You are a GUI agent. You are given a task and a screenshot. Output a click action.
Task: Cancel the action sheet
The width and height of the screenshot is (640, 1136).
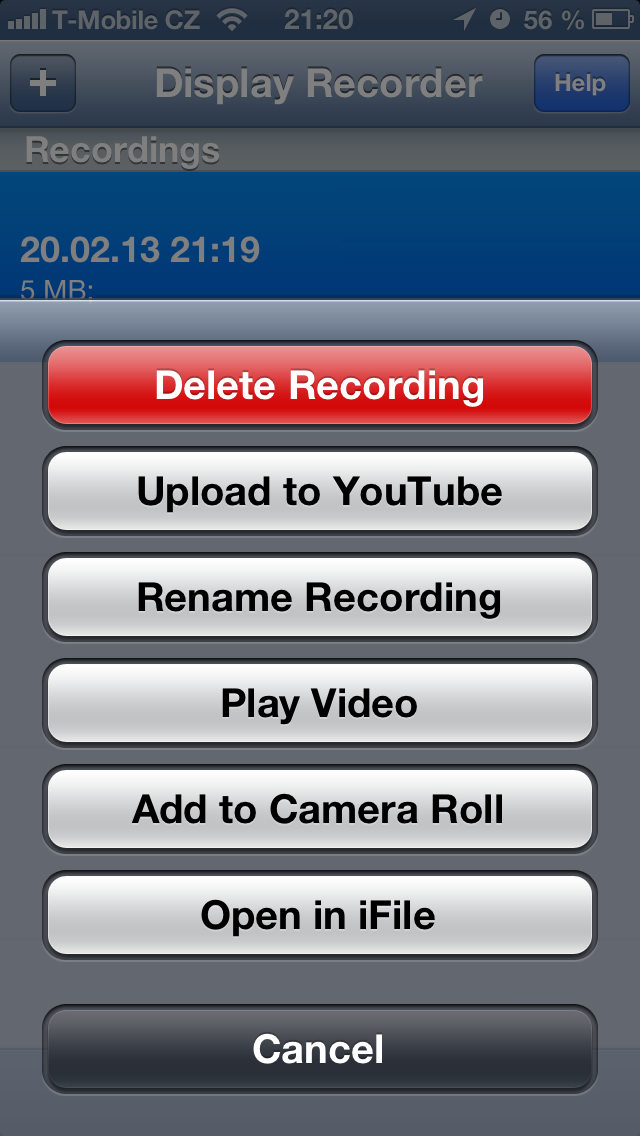click(x=320, y=1048)
